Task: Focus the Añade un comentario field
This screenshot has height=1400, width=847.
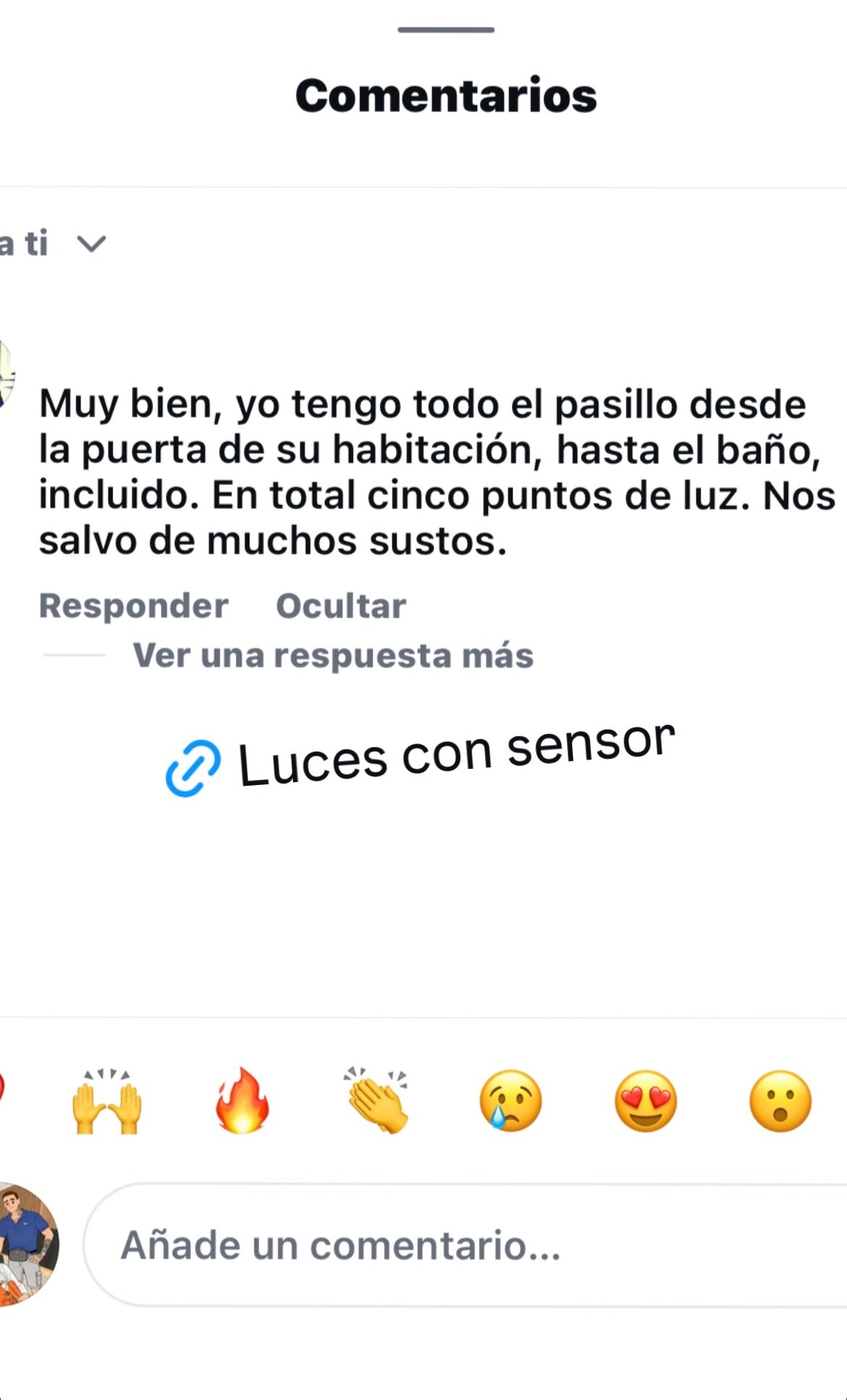Action: 464,1245
